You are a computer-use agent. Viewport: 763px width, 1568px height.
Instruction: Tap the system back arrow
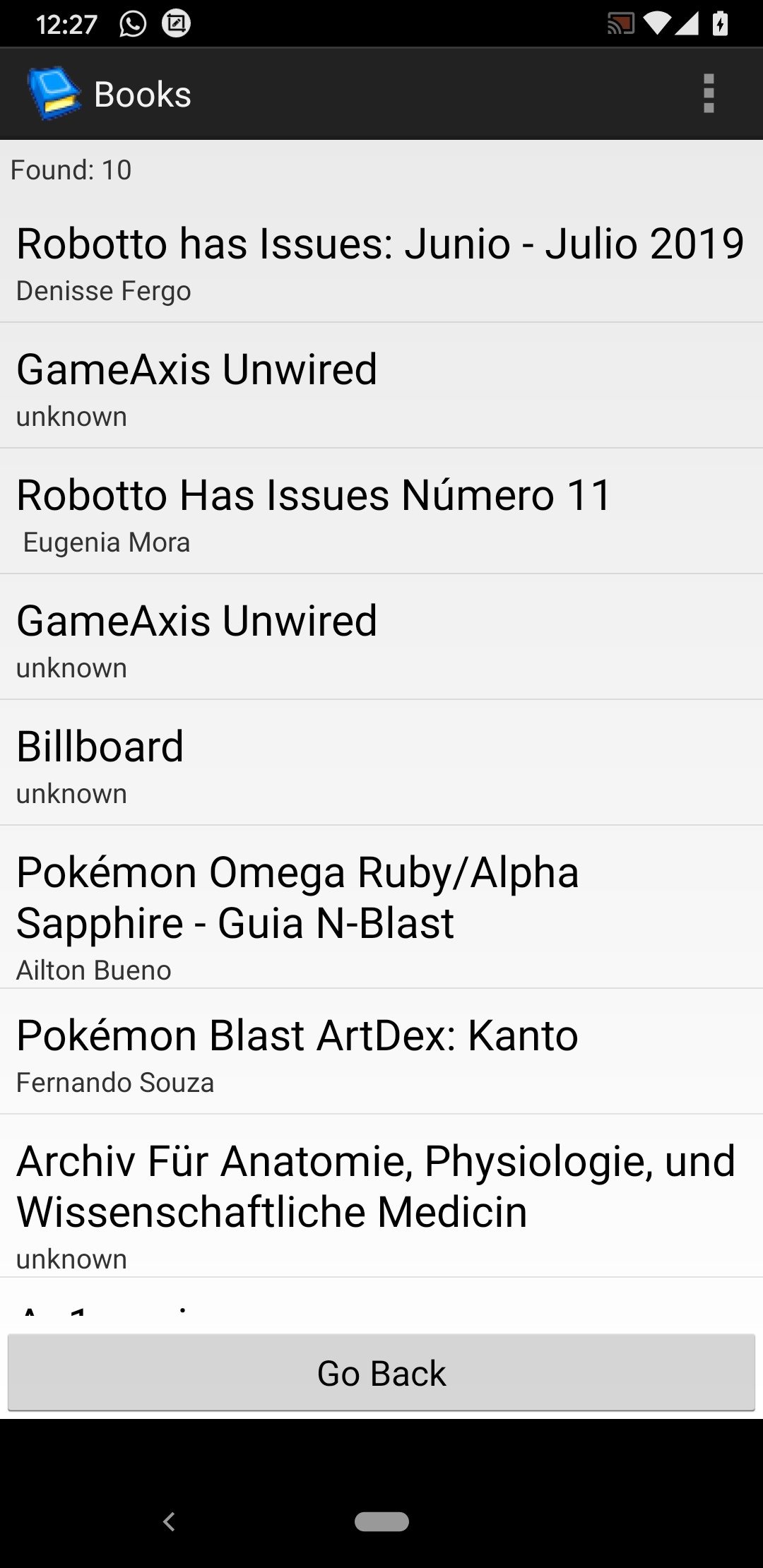168,1521
